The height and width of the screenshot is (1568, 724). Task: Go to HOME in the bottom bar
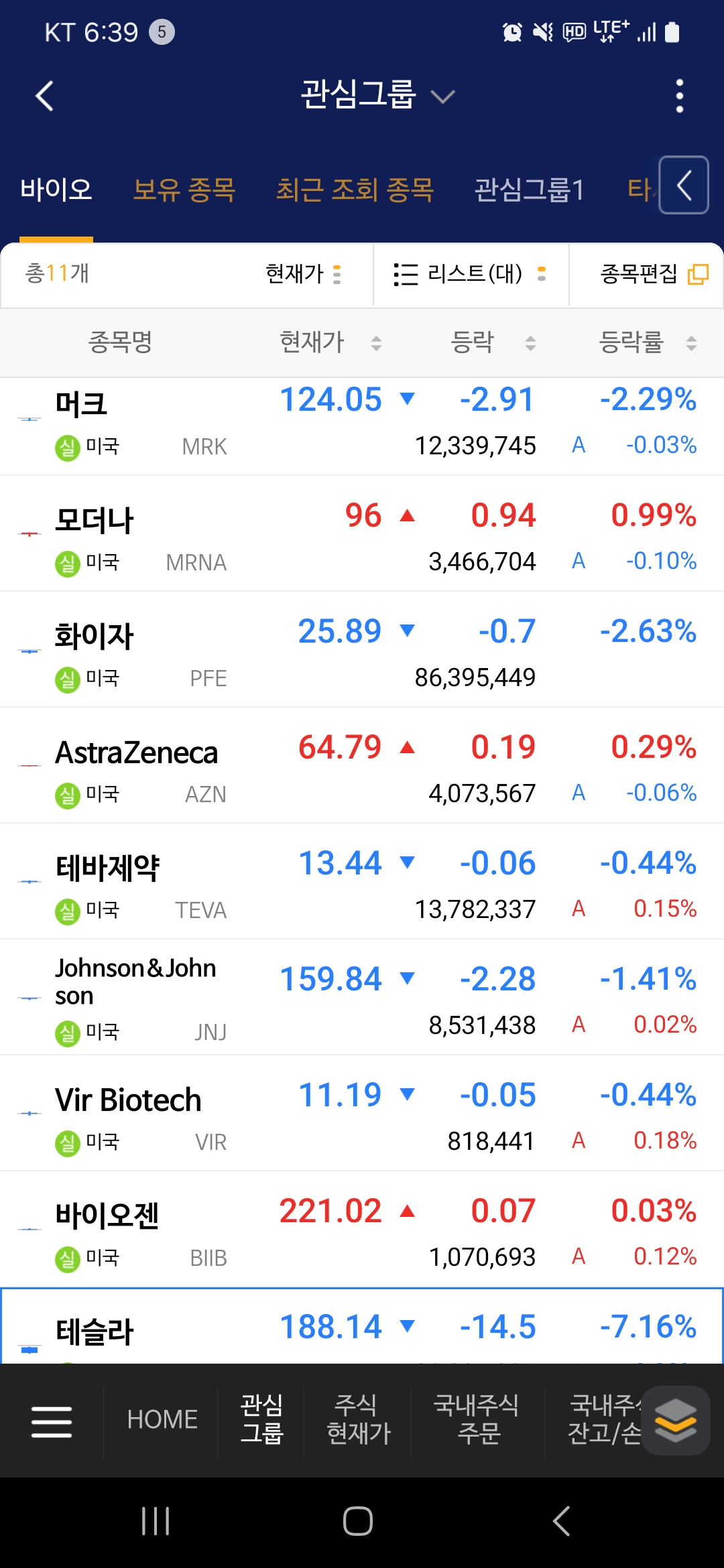tap(162, 1420)
